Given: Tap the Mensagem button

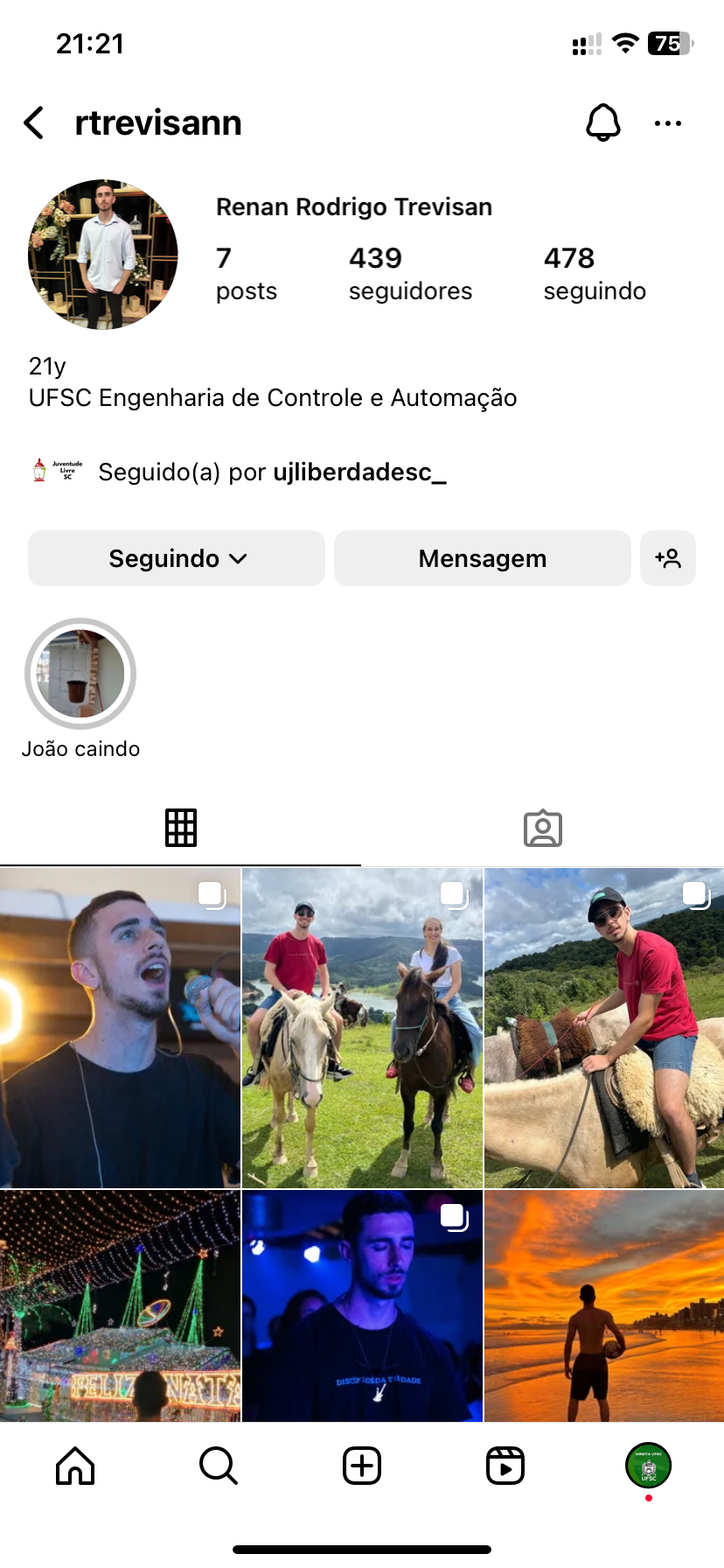Looking at the screenshot, I should (x=482, y=558).
